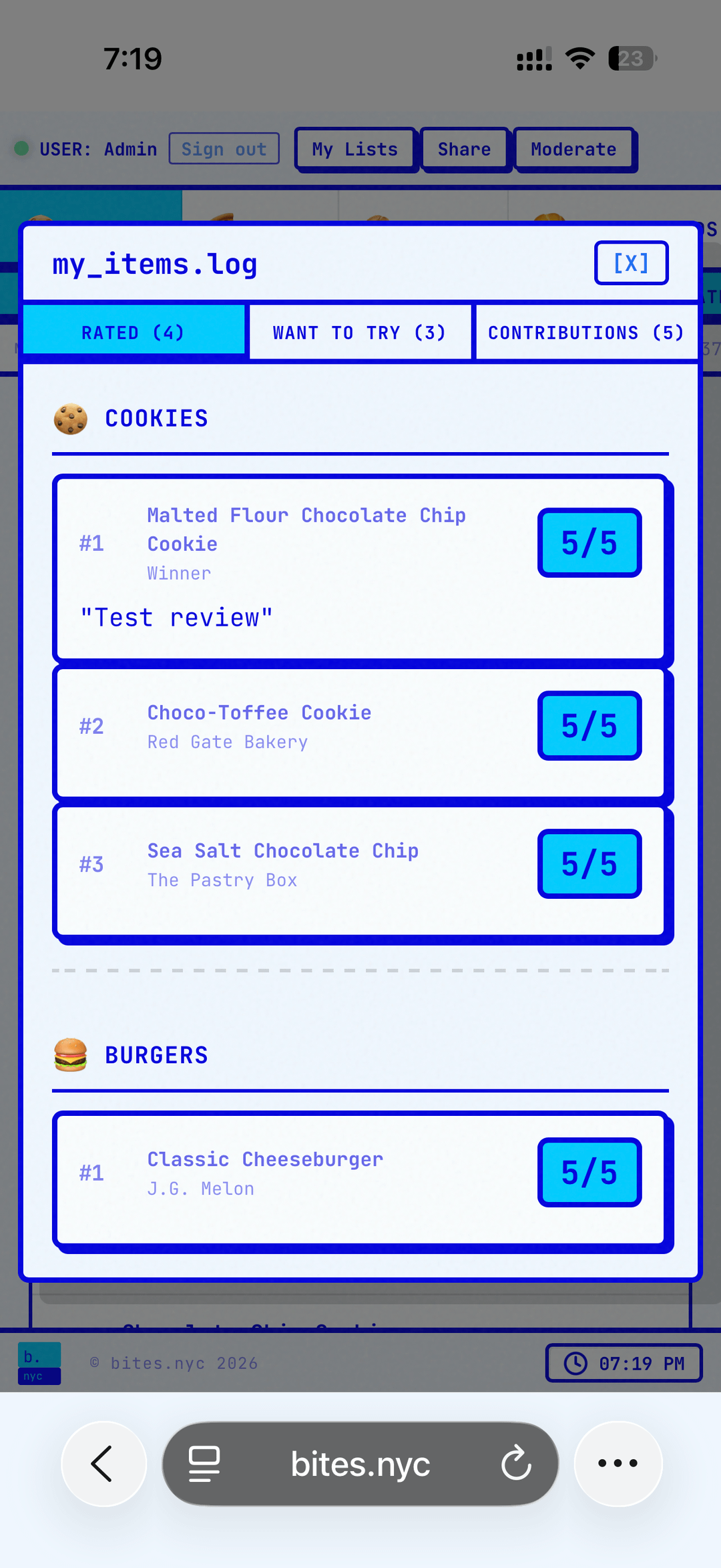Open the browser more options menu
The image size is (721, 1568).
pos(618,1463)
